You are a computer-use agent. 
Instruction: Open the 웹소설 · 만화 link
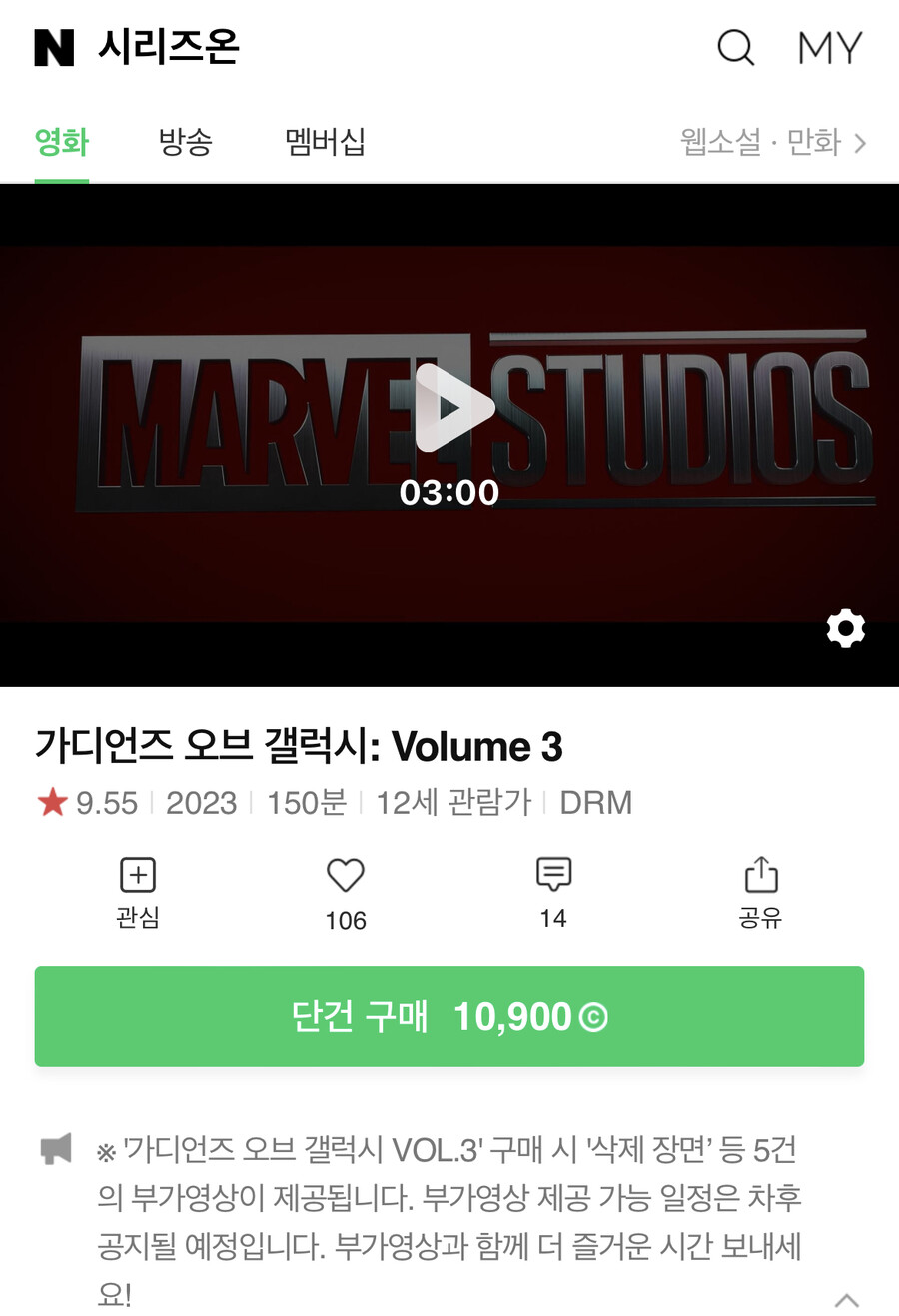(772, 143)
